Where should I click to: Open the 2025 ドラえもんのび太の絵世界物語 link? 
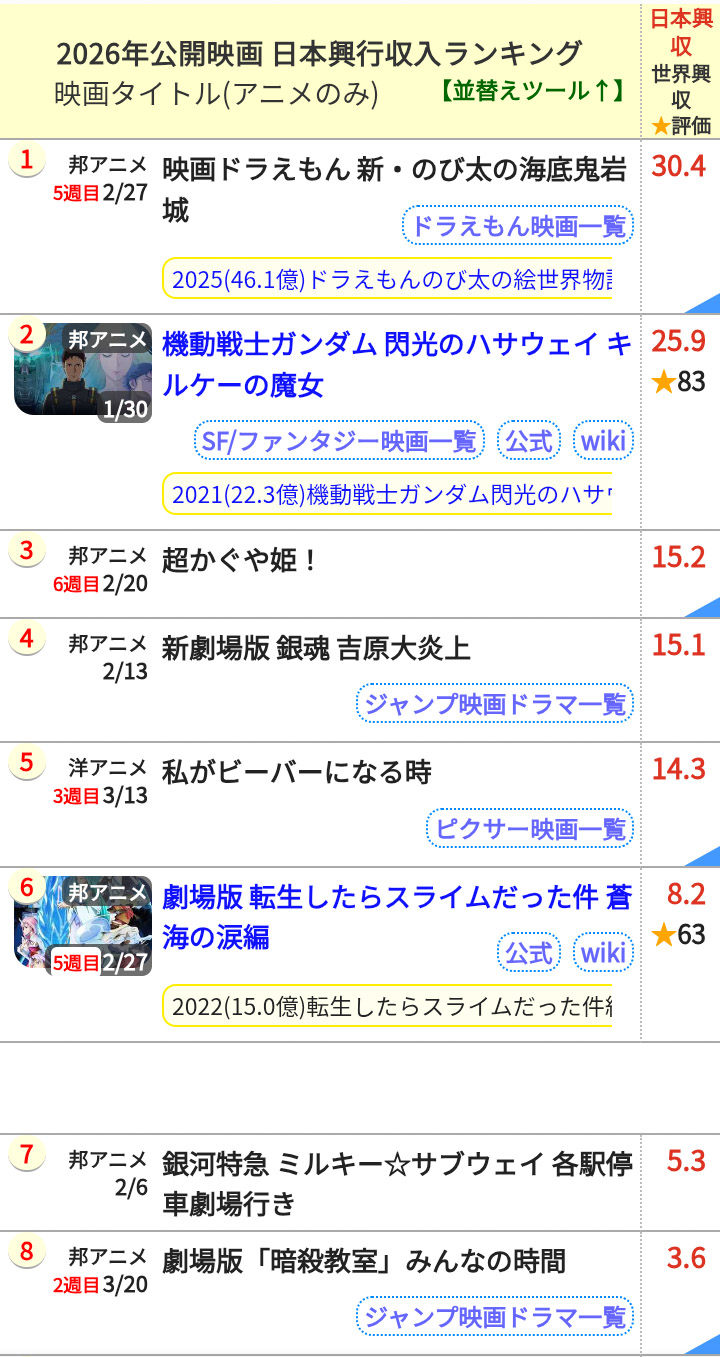pos(388,279)
